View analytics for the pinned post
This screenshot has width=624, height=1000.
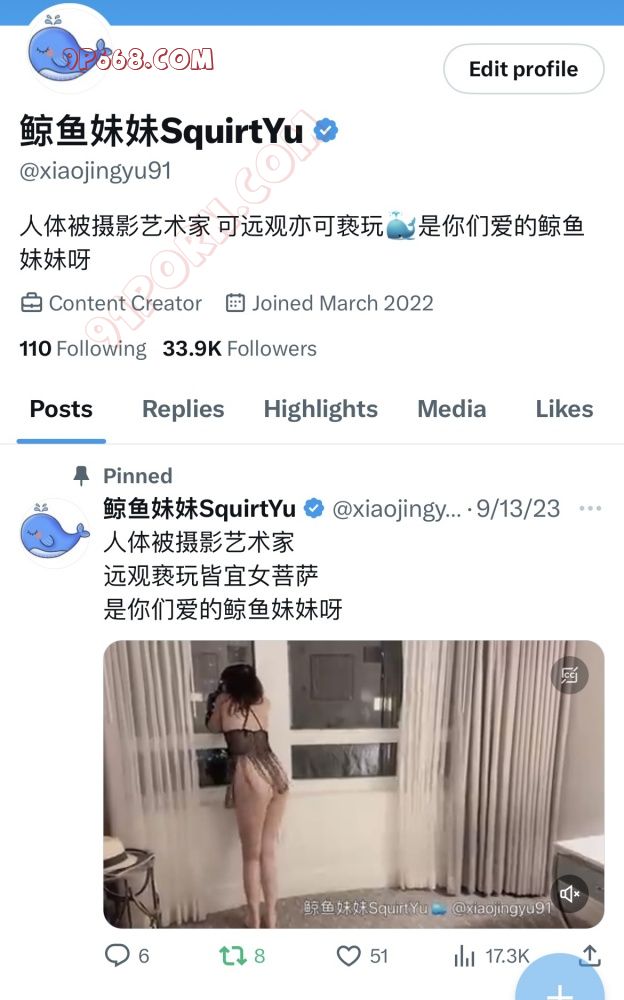point(465,956)
